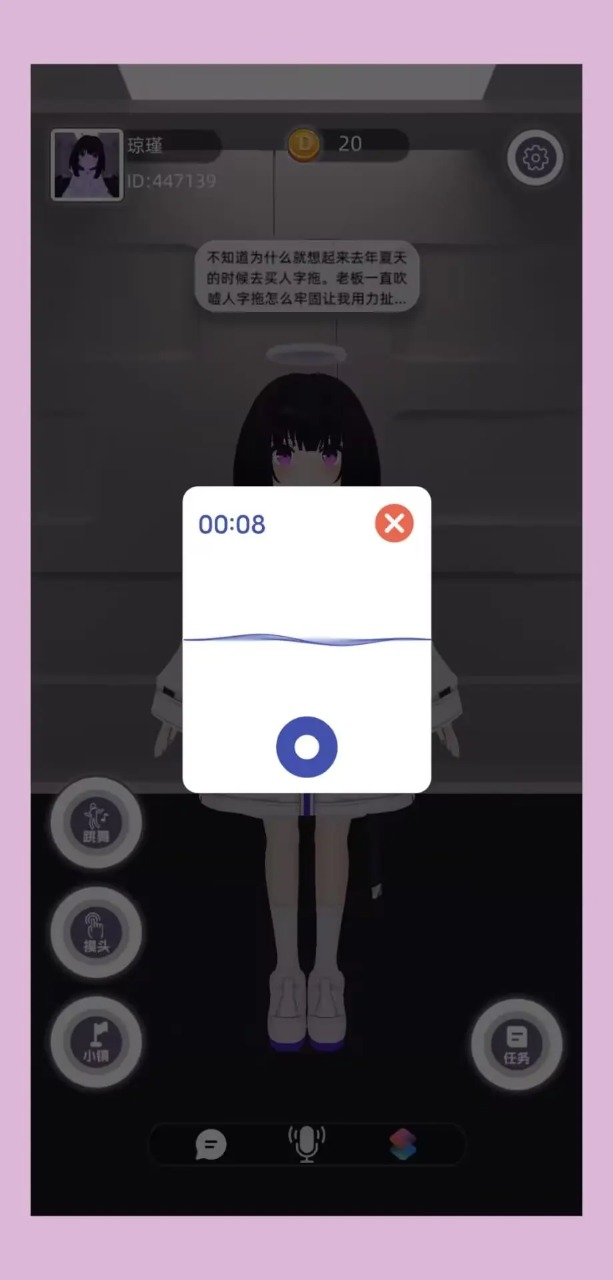Viewport: 613px width, 1280px height.
Task: Close the voice recording dialog
Action: [x=394, y=523]
